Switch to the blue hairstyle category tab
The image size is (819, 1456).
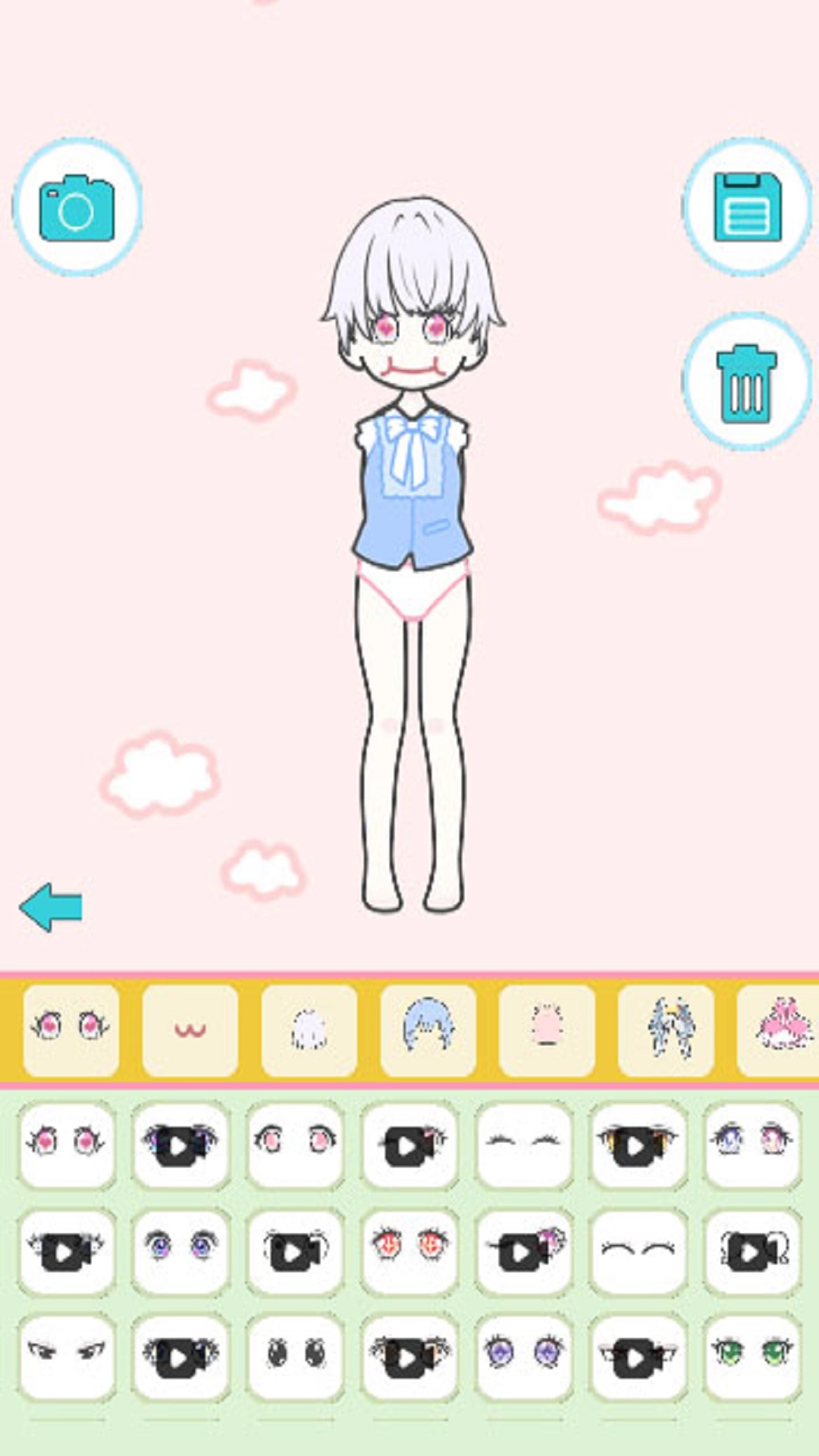pyautogui.click(x=428, y=1029)
